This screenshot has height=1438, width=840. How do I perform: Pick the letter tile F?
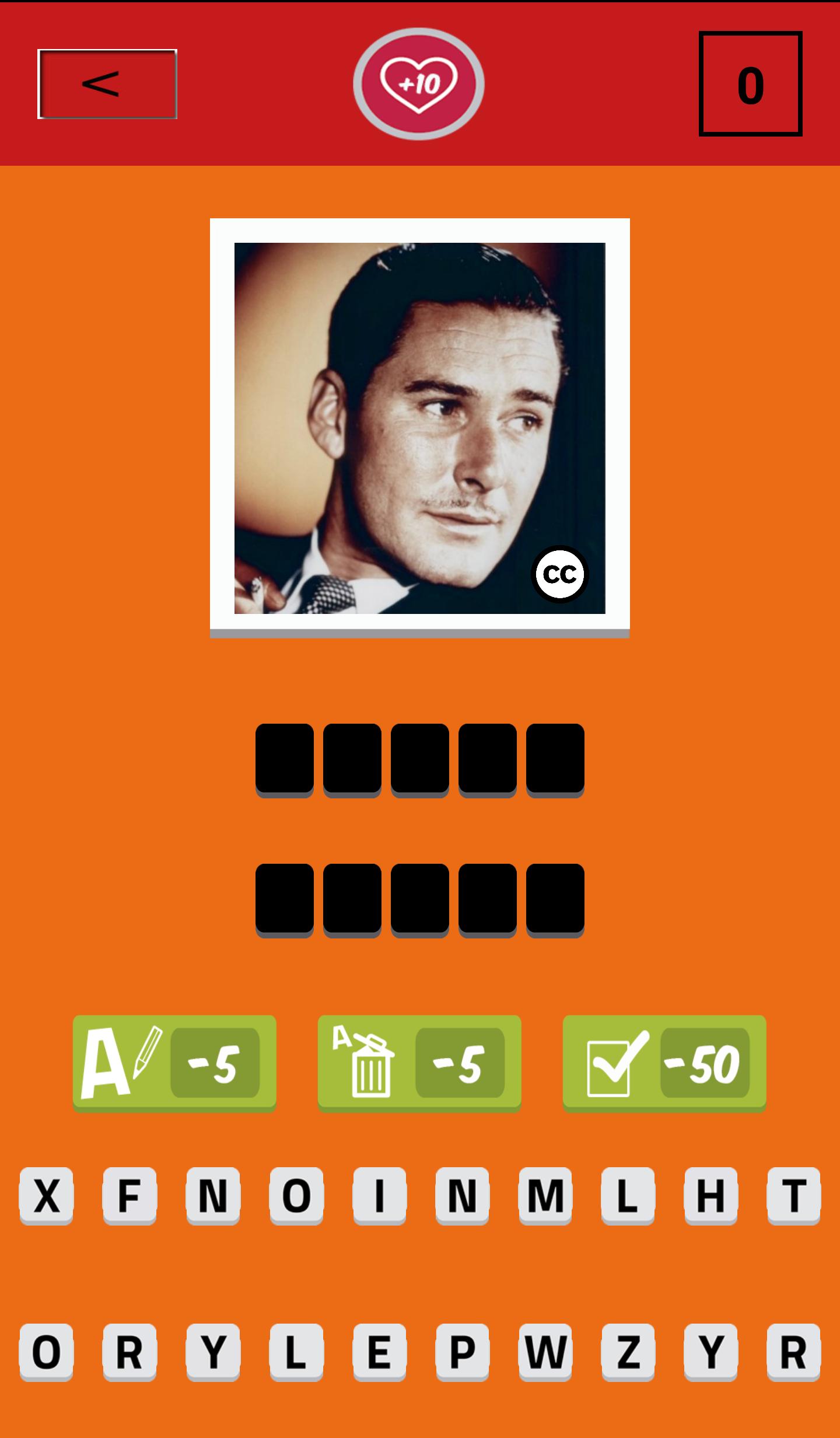[x=129, y=1195]
